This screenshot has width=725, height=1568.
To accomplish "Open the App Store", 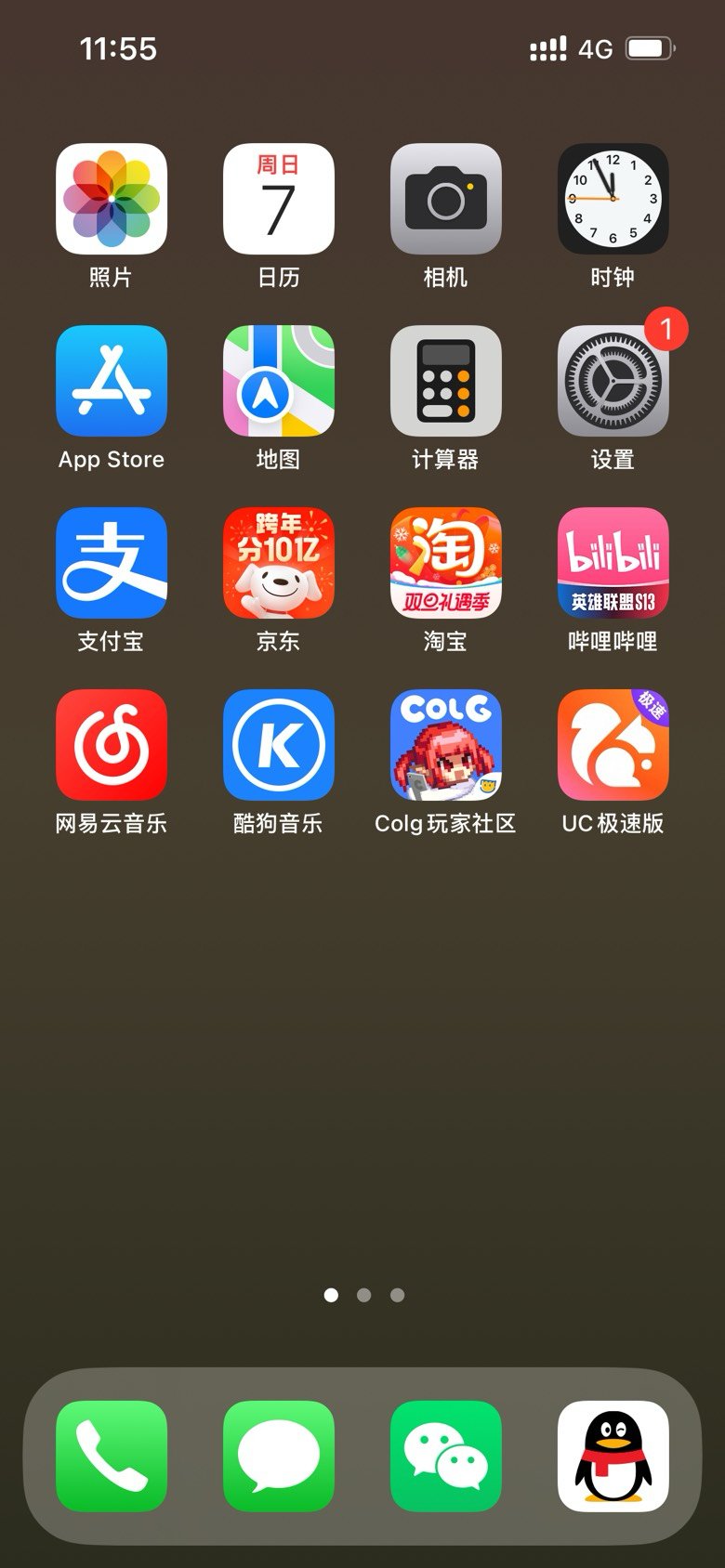I will [112, 381].
